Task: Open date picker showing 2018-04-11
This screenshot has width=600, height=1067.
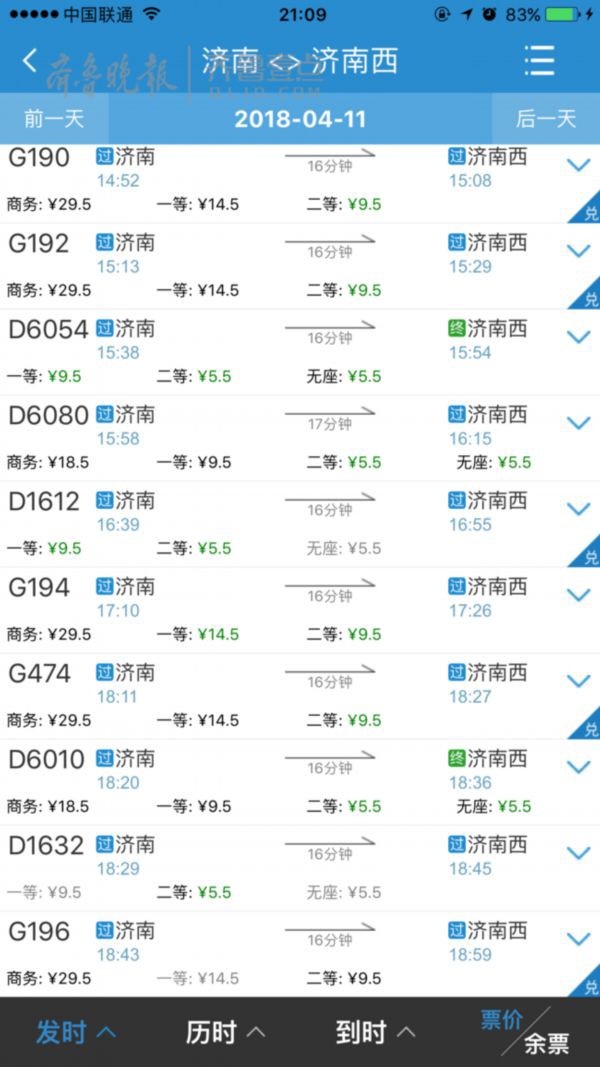Action: pyautogui.click(x=300, y=119)
